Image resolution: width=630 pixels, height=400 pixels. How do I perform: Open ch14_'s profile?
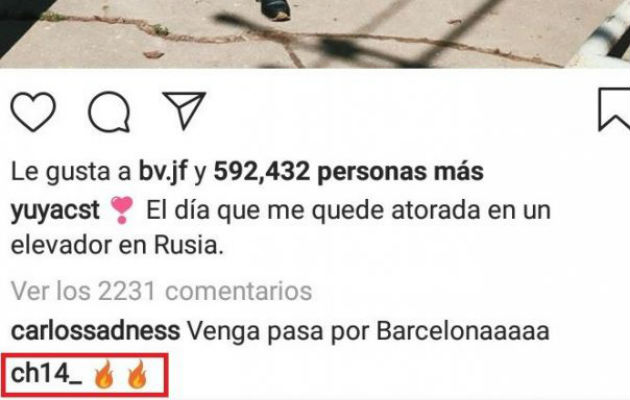(45, 375)
